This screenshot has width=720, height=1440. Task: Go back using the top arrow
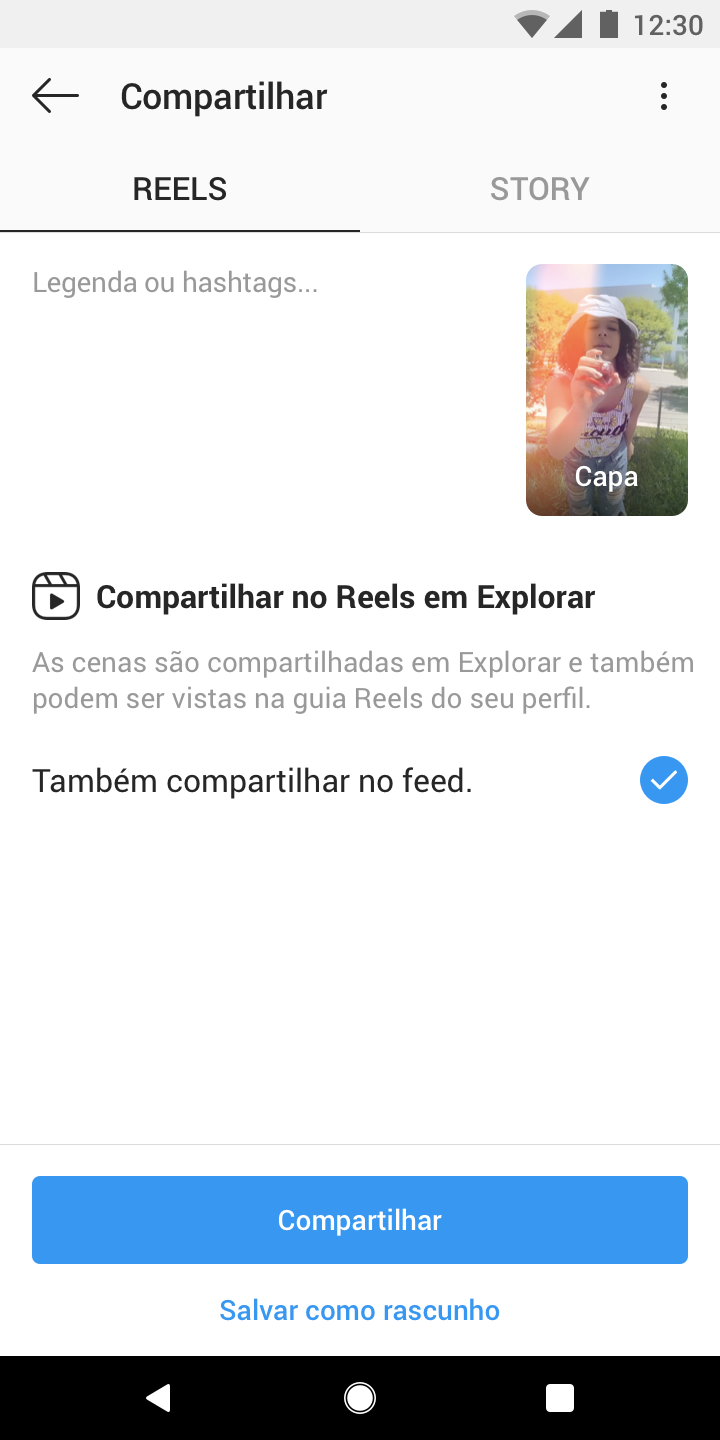55,96
